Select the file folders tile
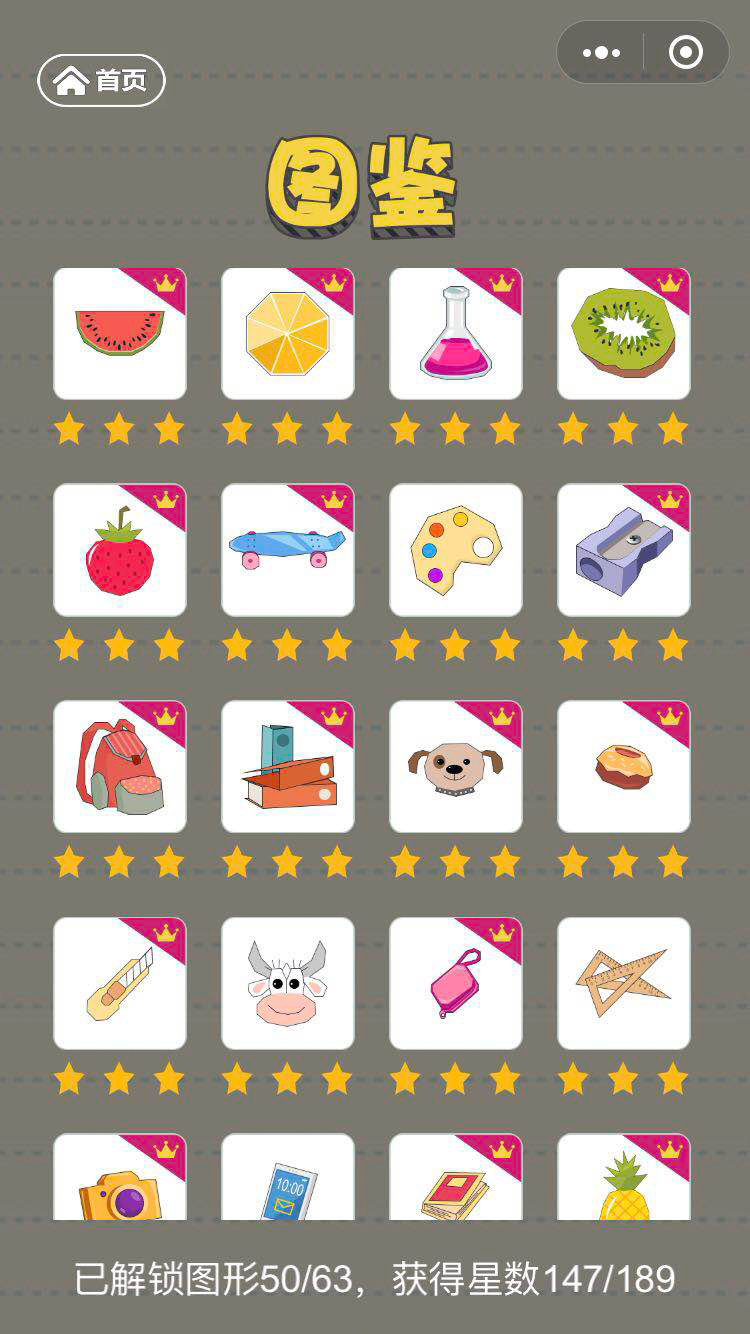 (288, 766)
